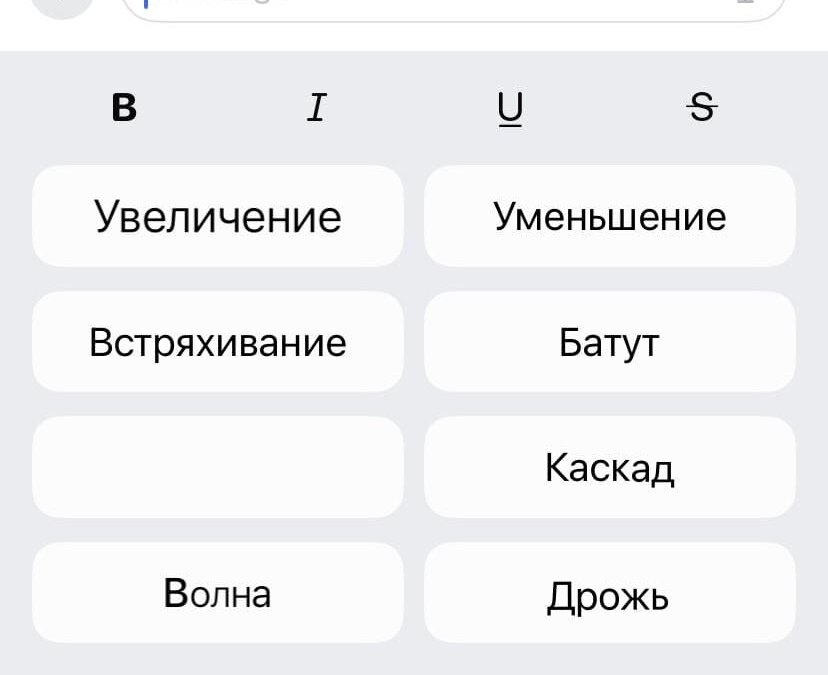The height and width of the screenshot is (675, 828).
Task: Underline the text with the U button
Action: point(510,107)
